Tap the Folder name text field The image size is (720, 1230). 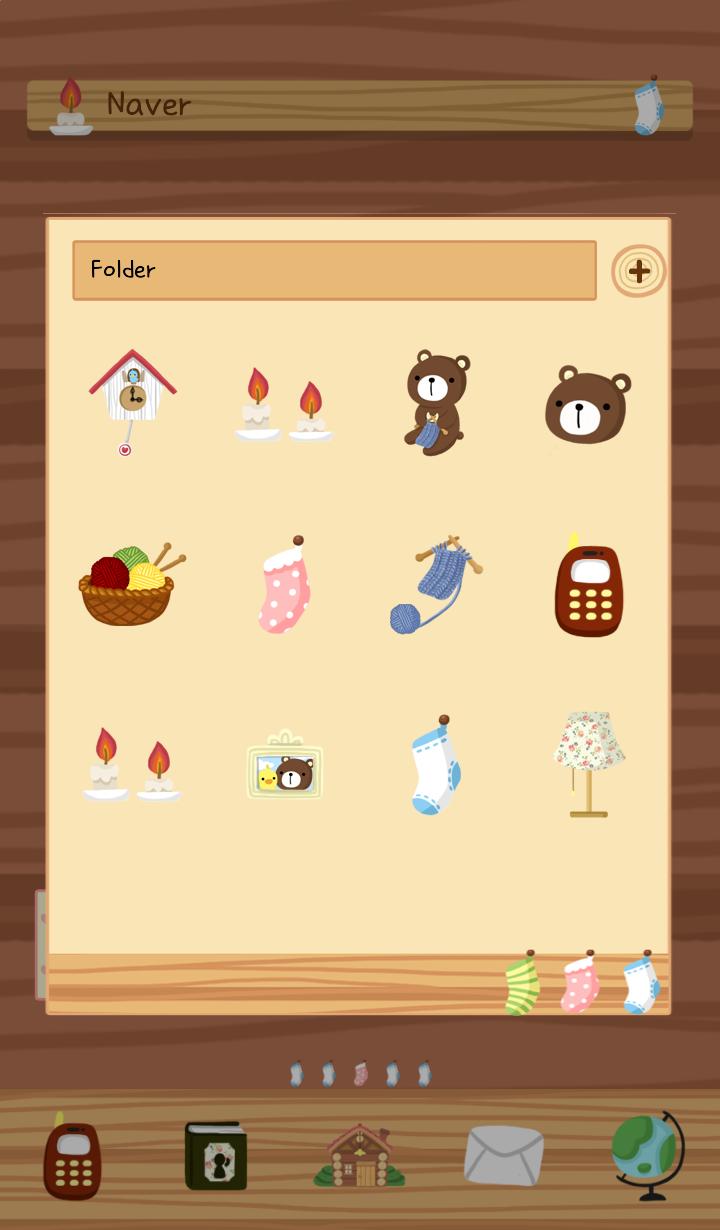333,270
